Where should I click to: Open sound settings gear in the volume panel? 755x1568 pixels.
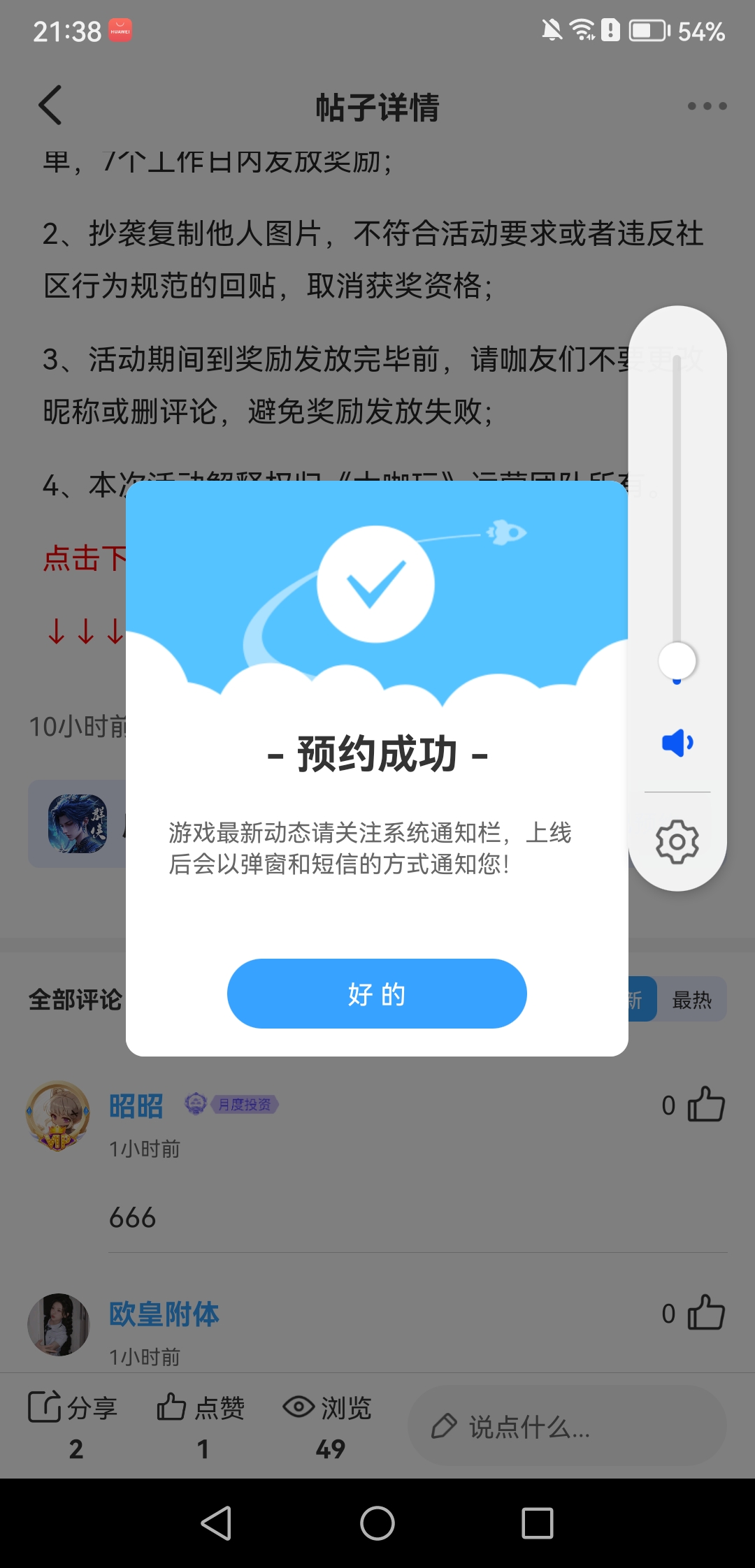(677, 842)
